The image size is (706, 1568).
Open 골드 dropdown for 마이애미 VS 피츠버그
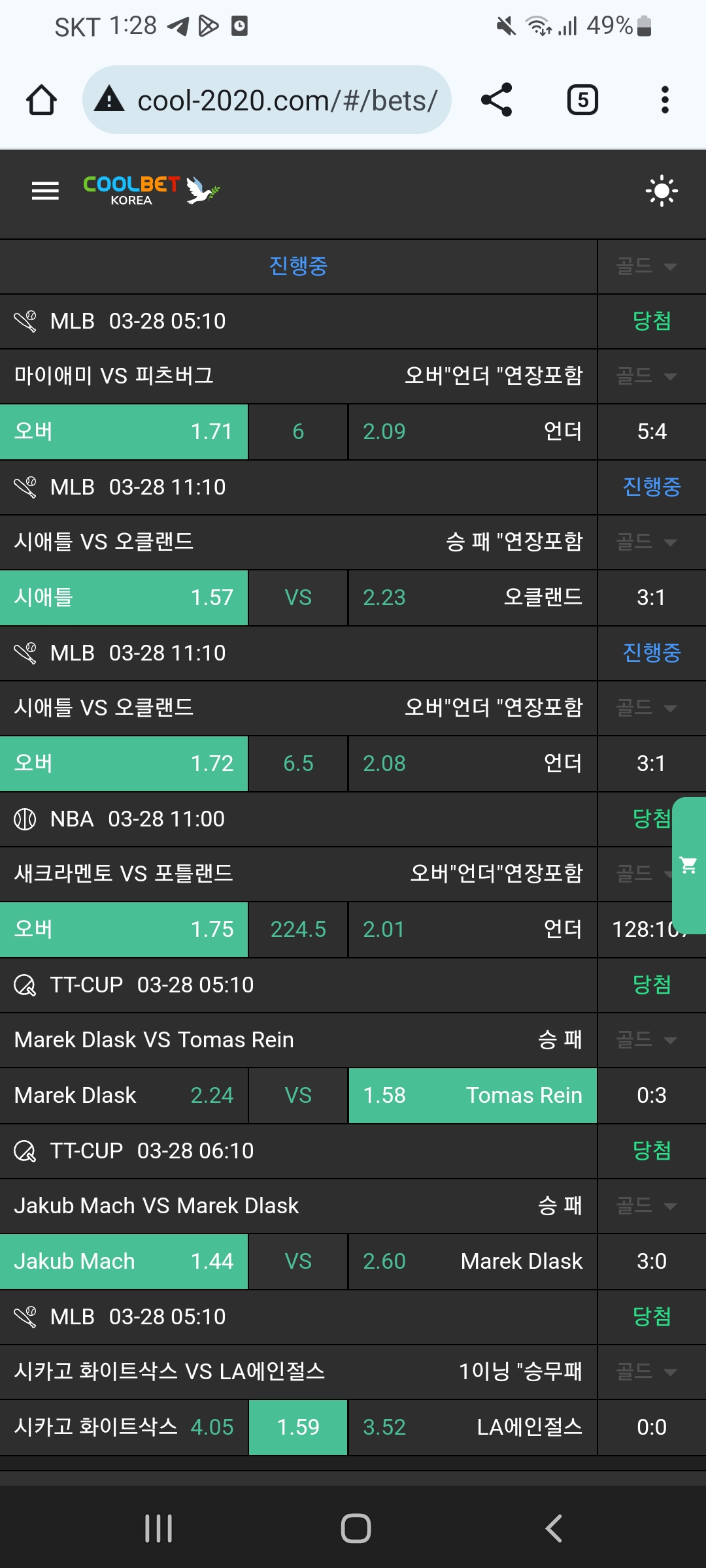click(646, 376)
